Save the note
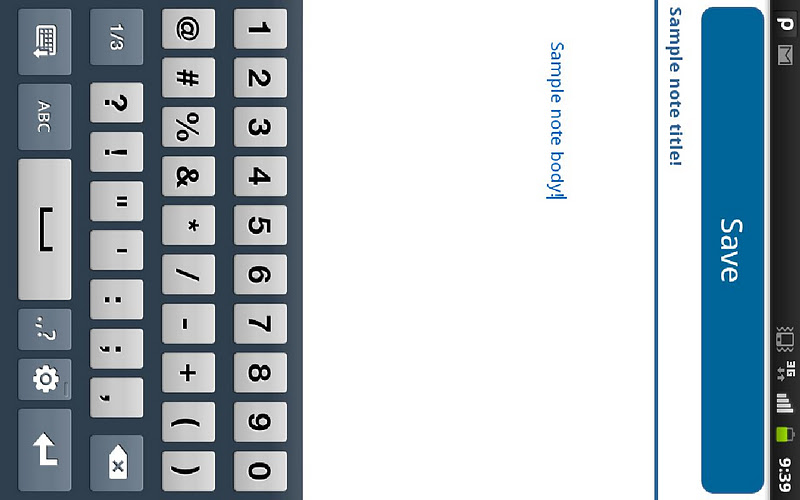 731,250
